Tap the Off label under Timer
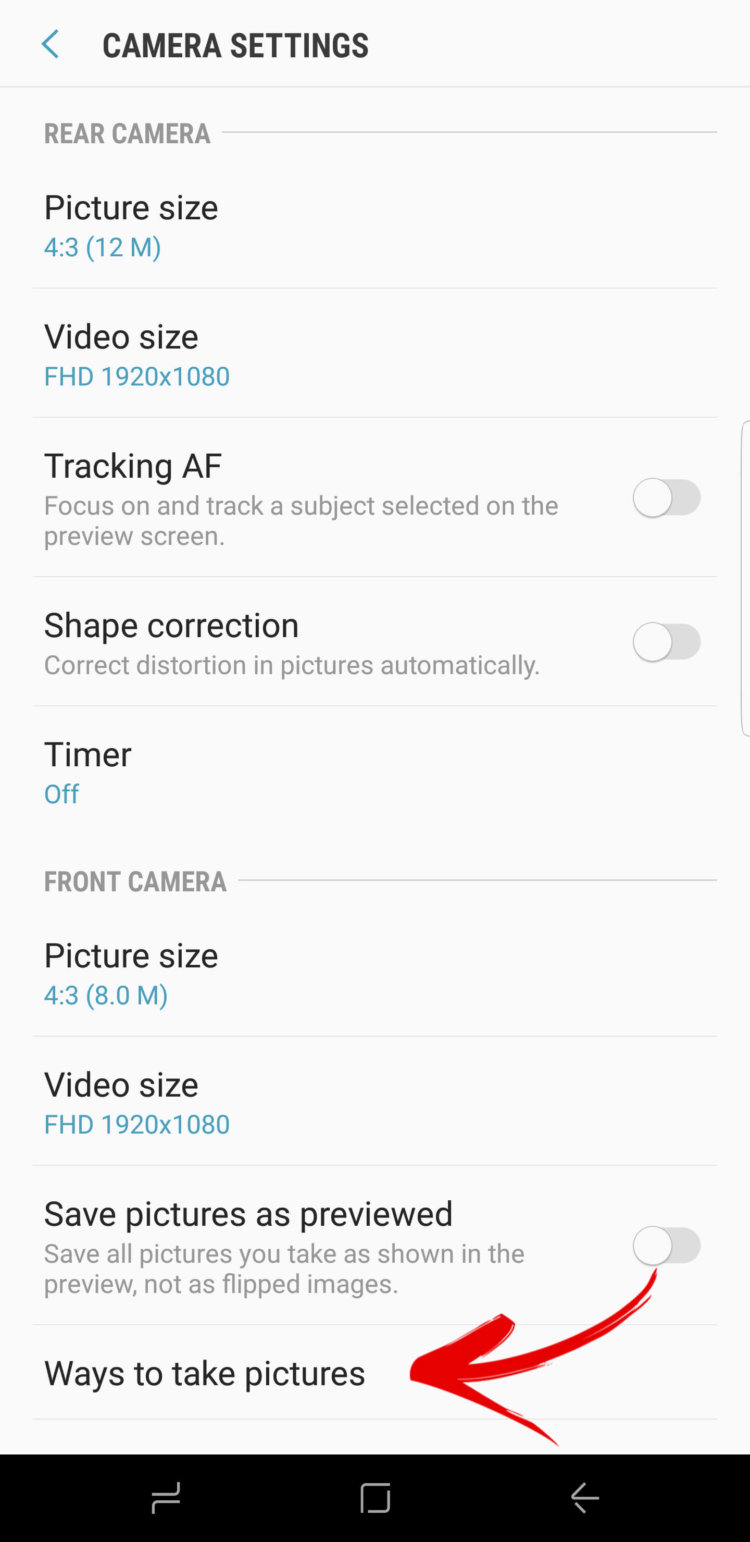 coord(61,793)
